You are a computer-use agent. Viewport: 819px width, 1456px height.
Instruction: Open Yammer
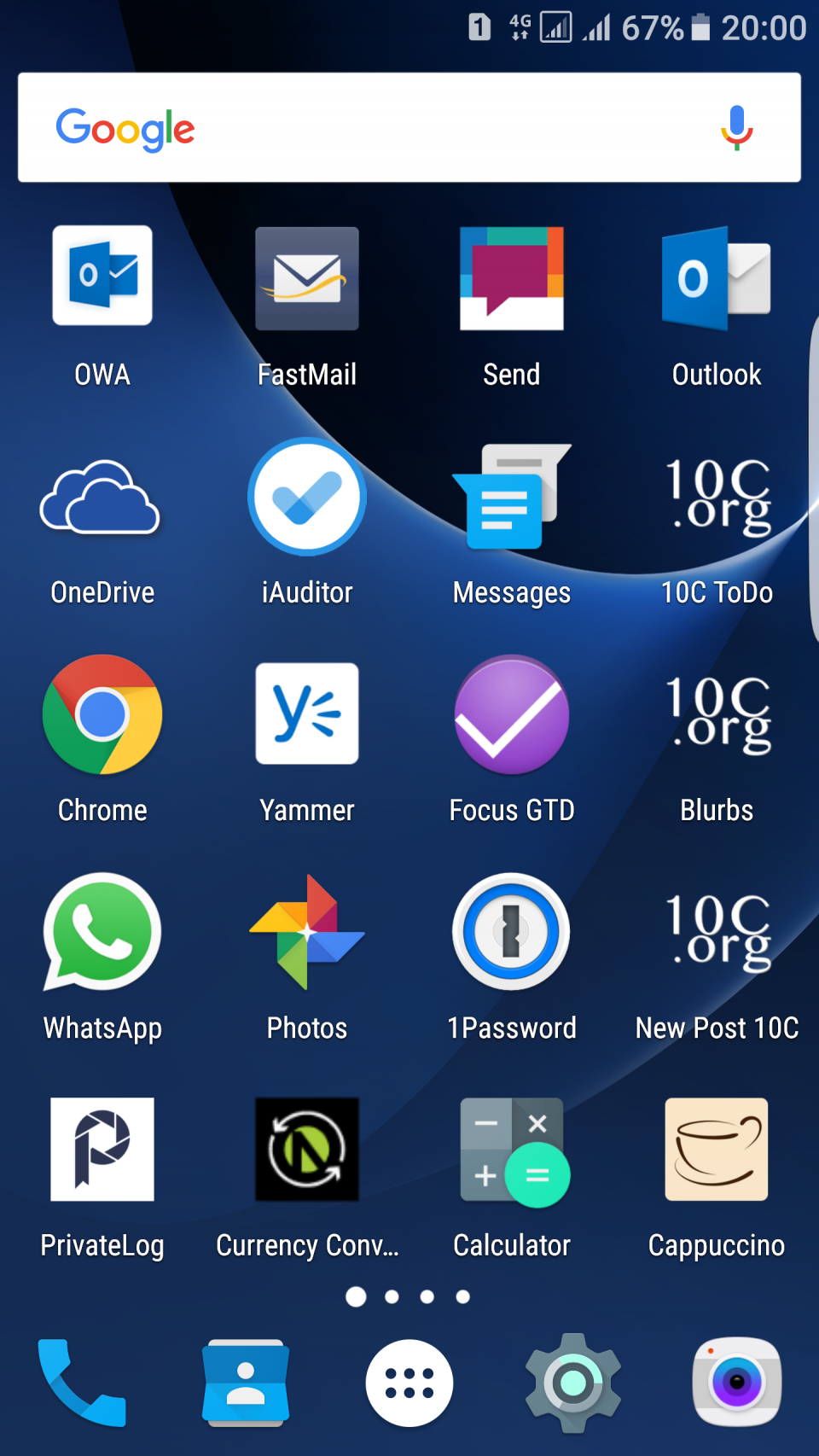coord(307,715)
